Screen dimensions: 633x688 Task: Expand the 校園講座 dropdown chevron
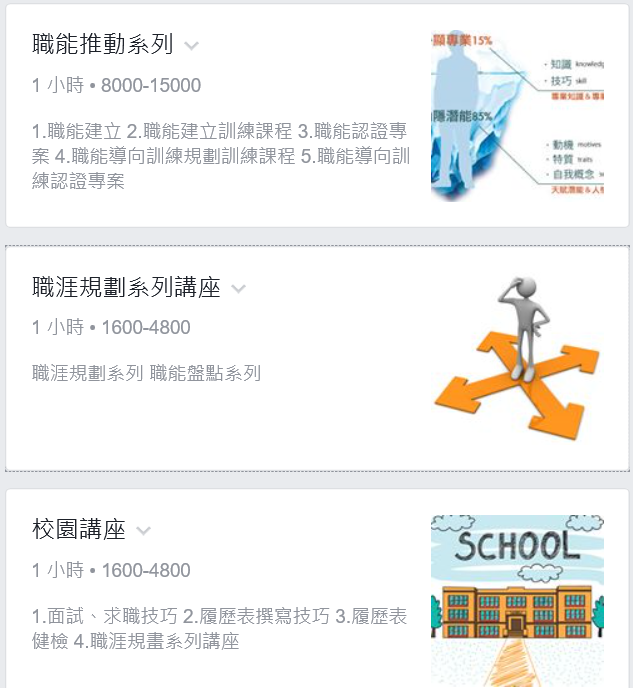(144, 531)
